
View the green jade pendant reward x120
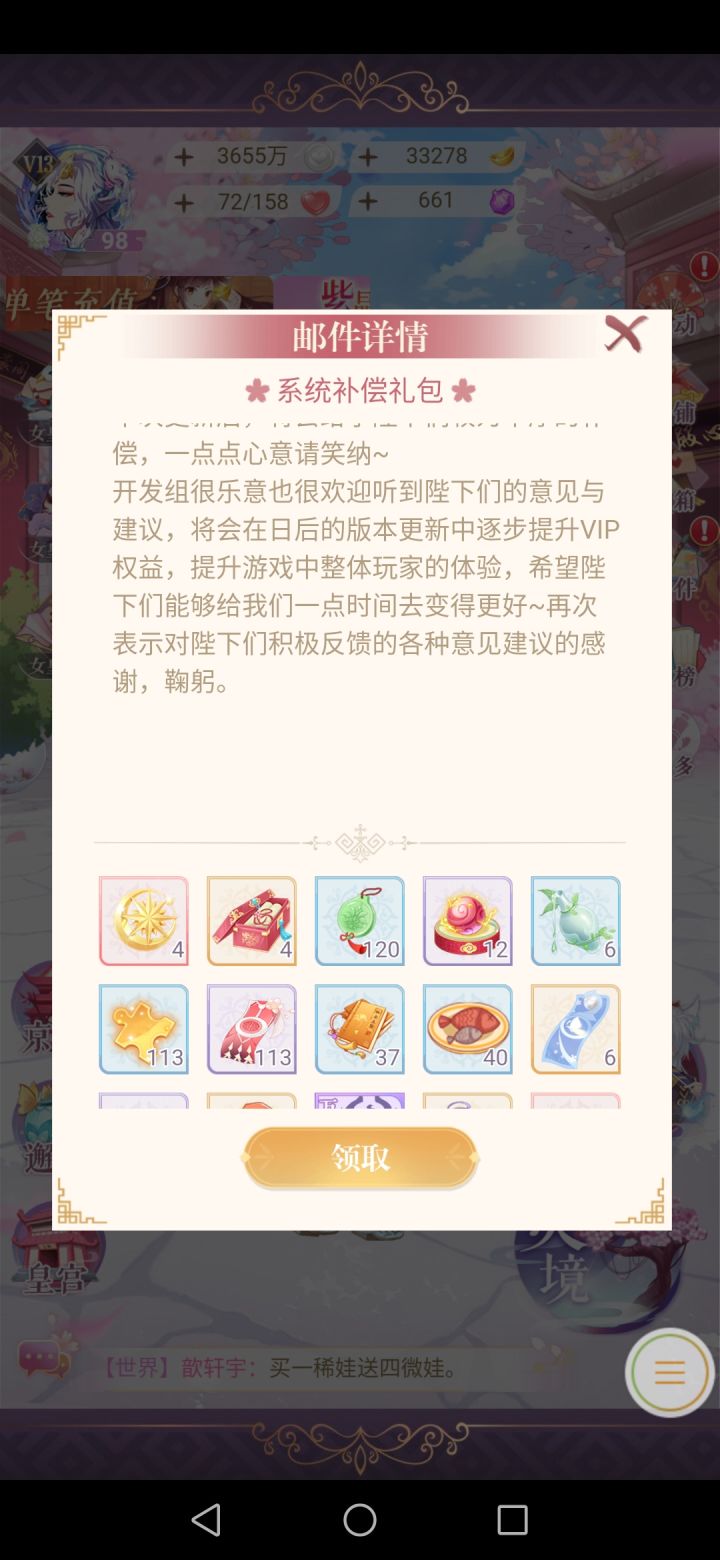[359, 920]
